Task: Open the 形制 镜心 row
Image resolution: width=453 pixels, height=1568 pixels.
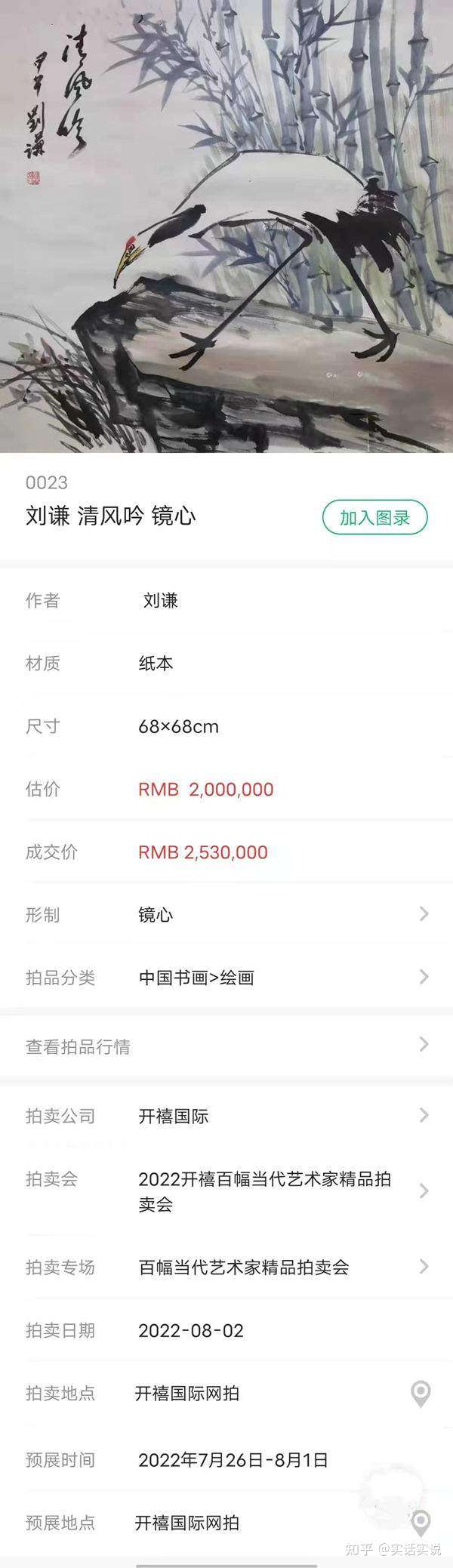Action: click(x=226, y=915)
